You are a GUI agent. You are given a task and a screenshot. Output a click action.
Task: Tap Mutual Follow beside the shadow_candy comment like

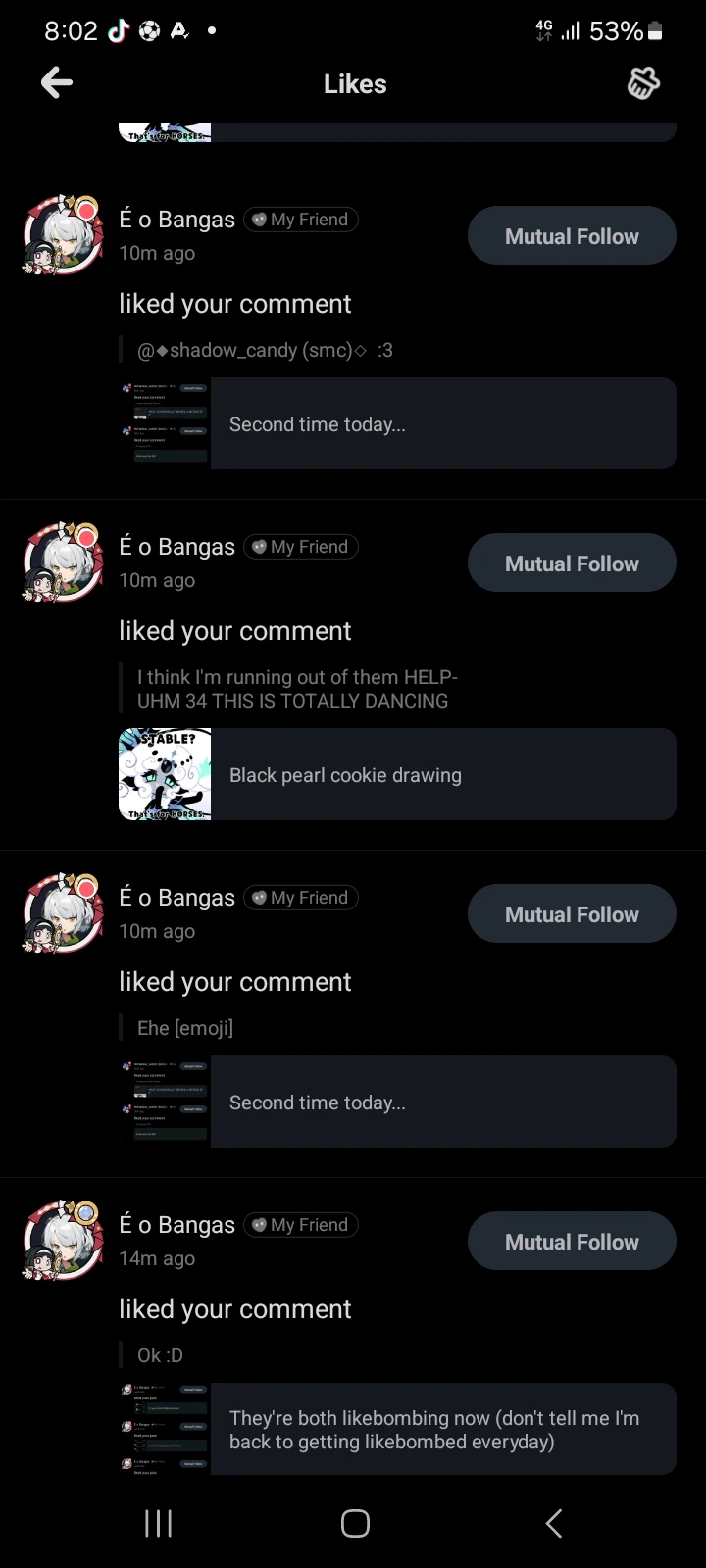pos(572,236)
